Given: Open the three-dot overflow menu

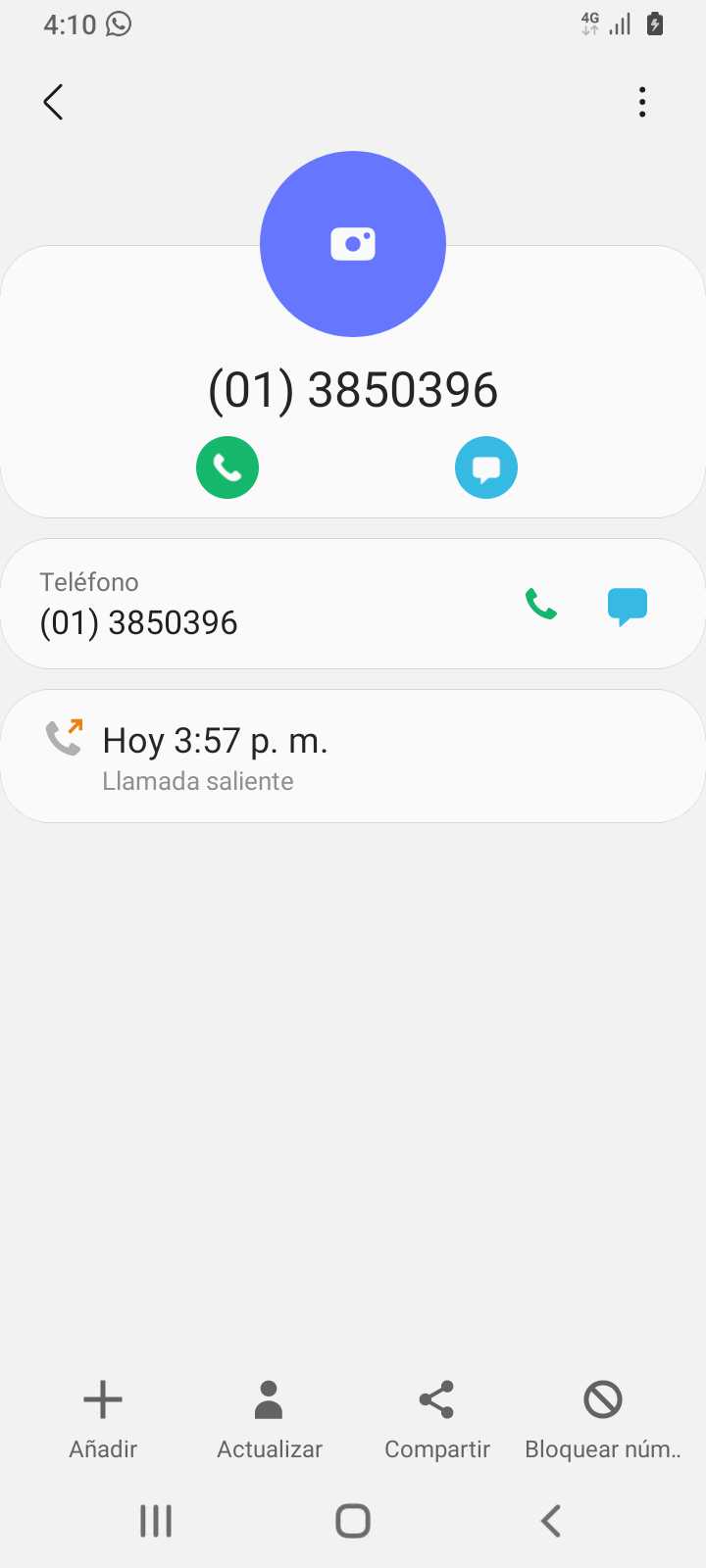Looking at the screenshot, I should tap(642, 102).
